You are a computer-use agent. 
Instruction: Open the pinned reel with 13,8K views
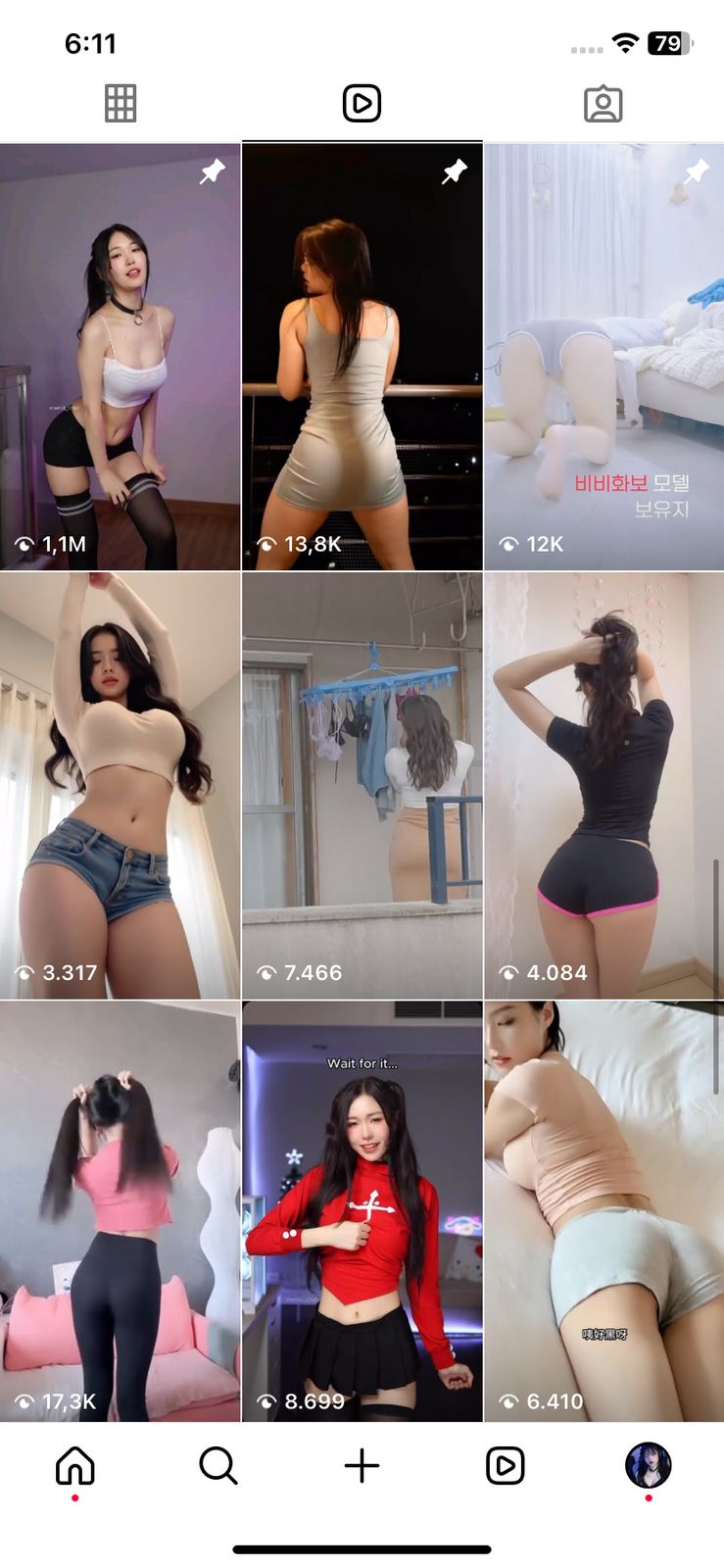pyautogui.click(x=362, y=357)
